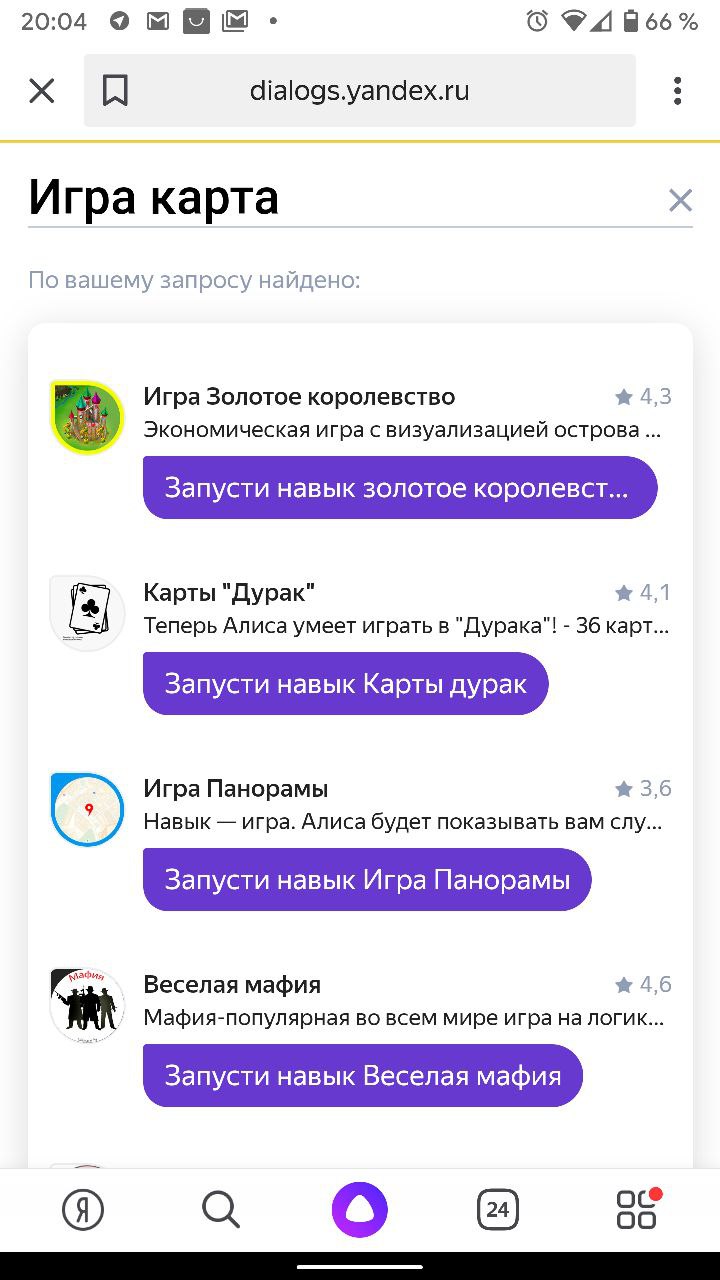Viewport: 720px width, 1280px height.
Task: Open the "Игра Панорамы" skill page
Action: tap(236, 789)
